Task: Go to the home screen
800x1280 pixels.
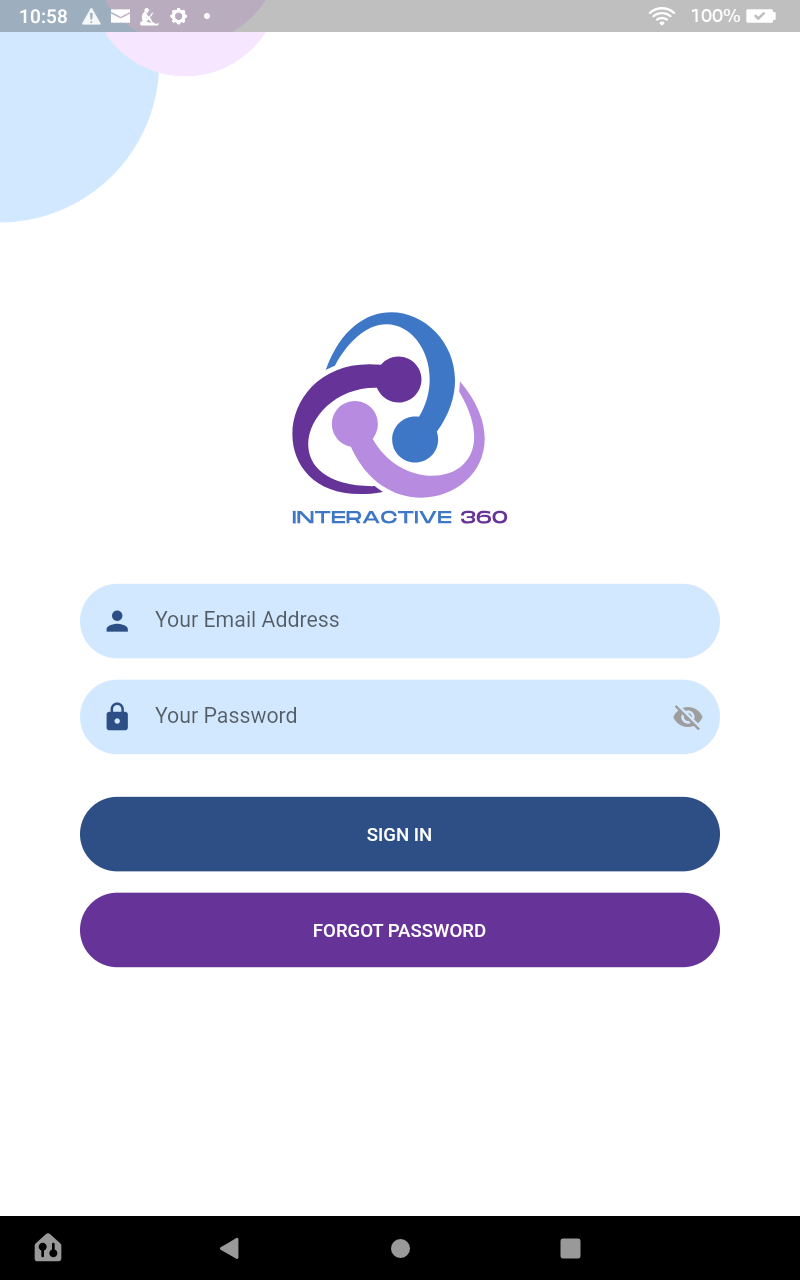Action: click(400, 1247)
